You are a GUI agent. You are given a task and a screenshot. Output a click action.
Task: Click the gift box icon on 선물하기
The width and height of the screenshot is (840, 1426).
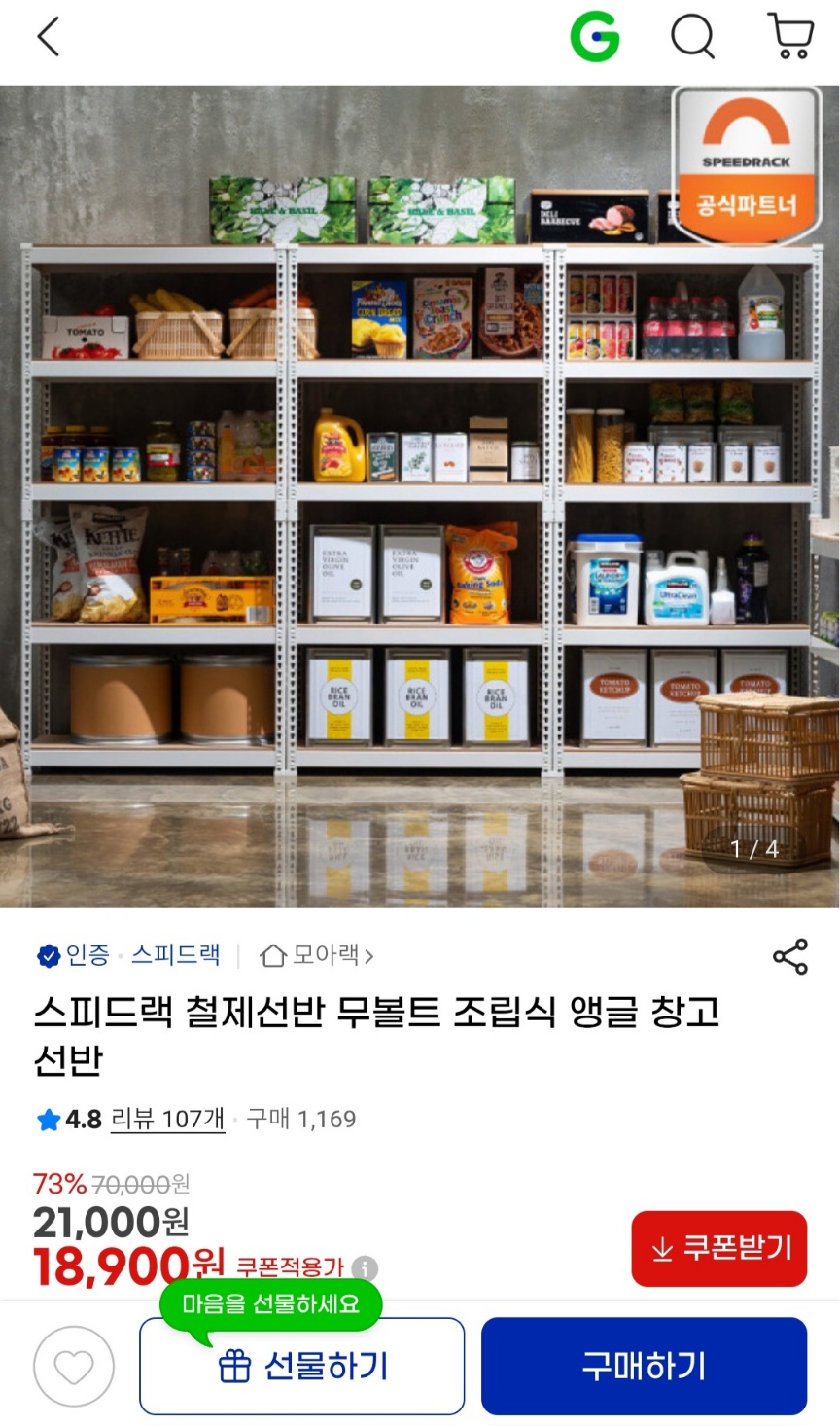tap(233, 1365)
